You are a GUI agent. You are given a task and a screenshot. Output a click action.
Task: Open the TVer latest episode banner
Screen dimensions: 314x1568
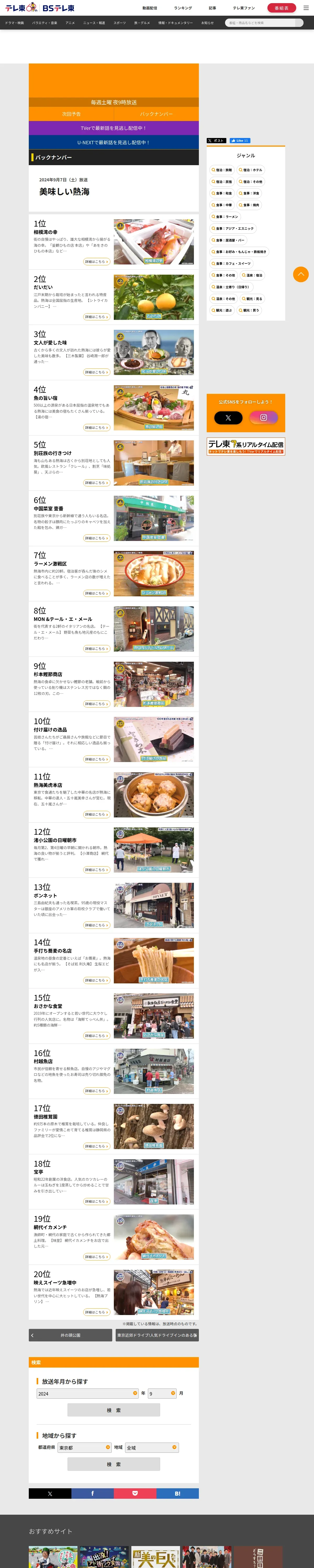(x=113, y=128)
